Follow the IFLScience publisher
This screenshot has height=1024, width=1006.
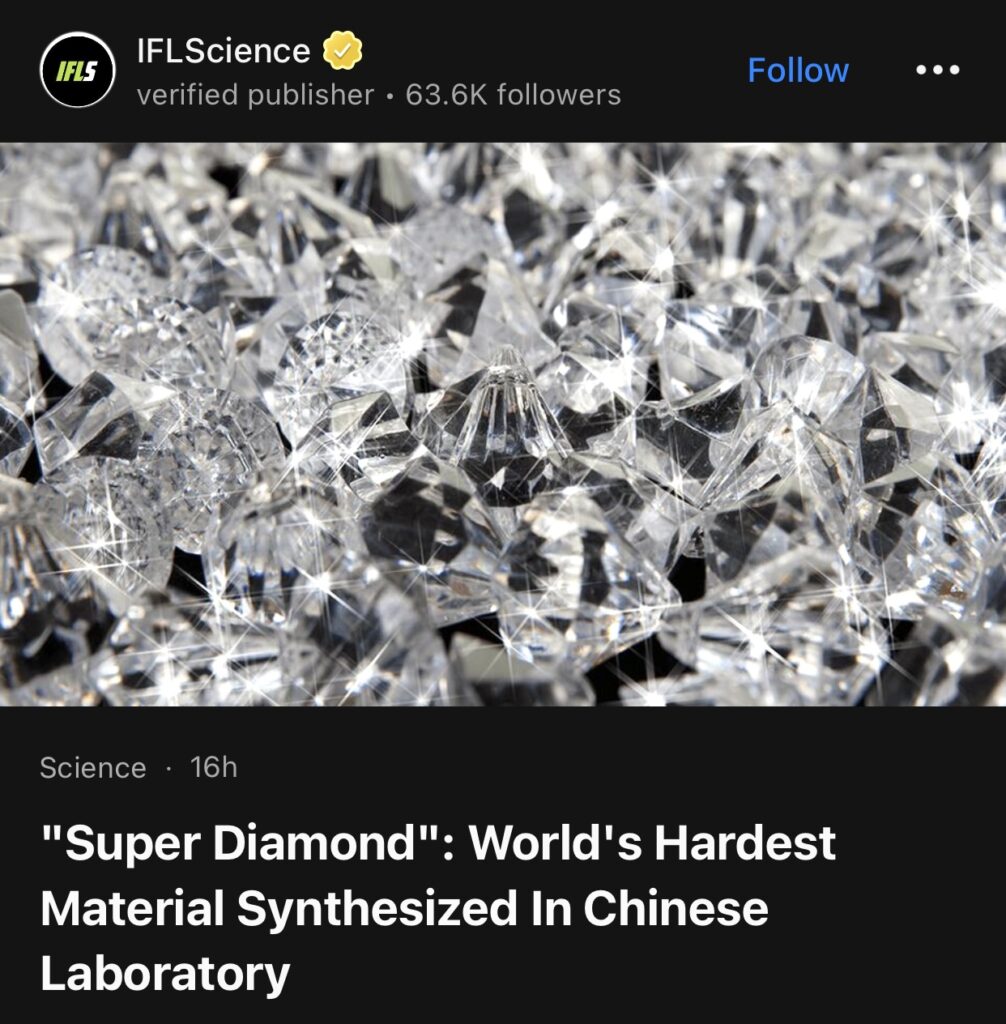click(x=797, y=71)
